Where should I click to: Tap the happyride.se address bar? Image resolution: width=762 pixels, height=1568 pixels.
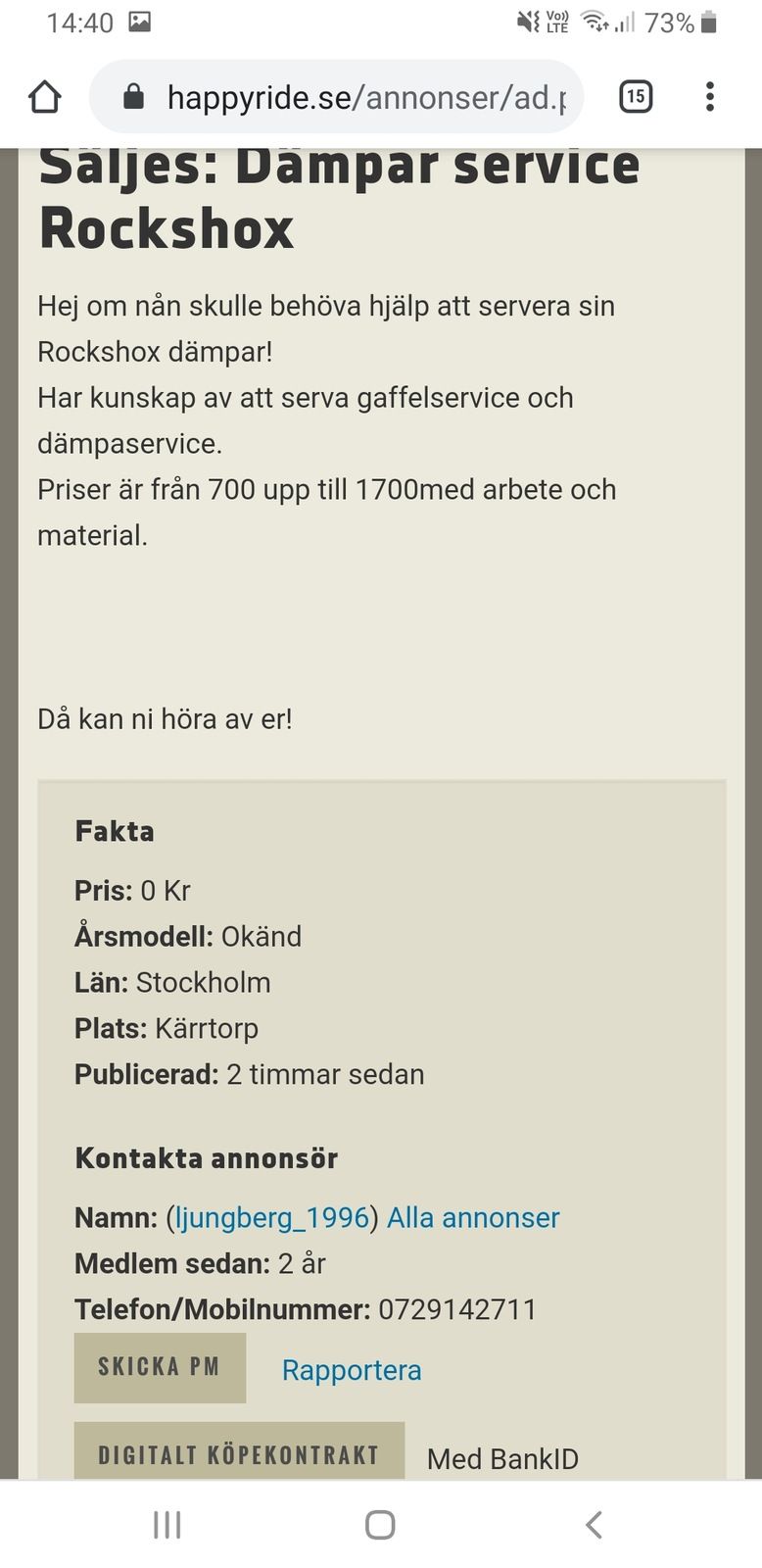[x=337, y=97]
